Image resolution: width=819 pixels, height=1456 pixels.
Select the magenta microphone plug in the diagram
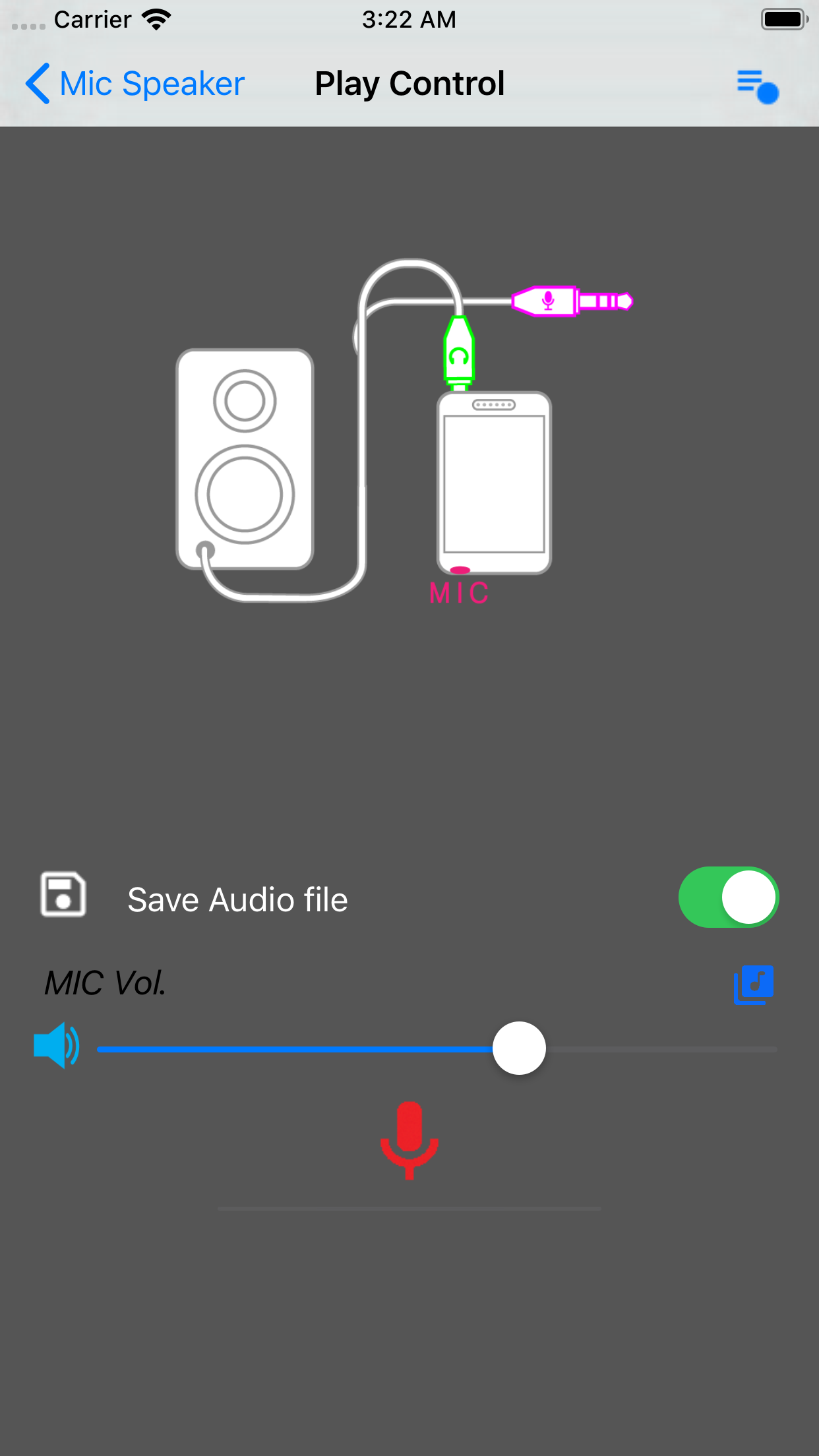571,300
